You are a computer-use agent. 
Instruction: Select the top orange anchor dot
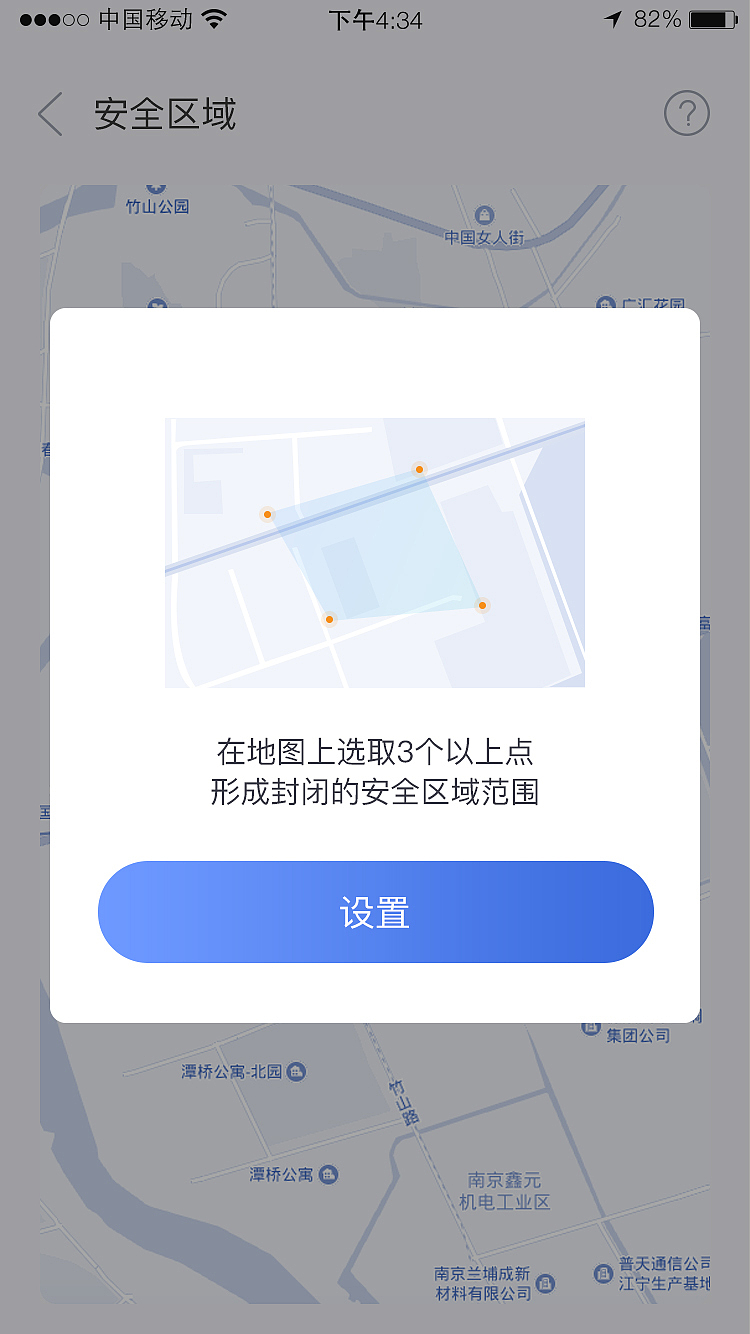pos(419,468)
